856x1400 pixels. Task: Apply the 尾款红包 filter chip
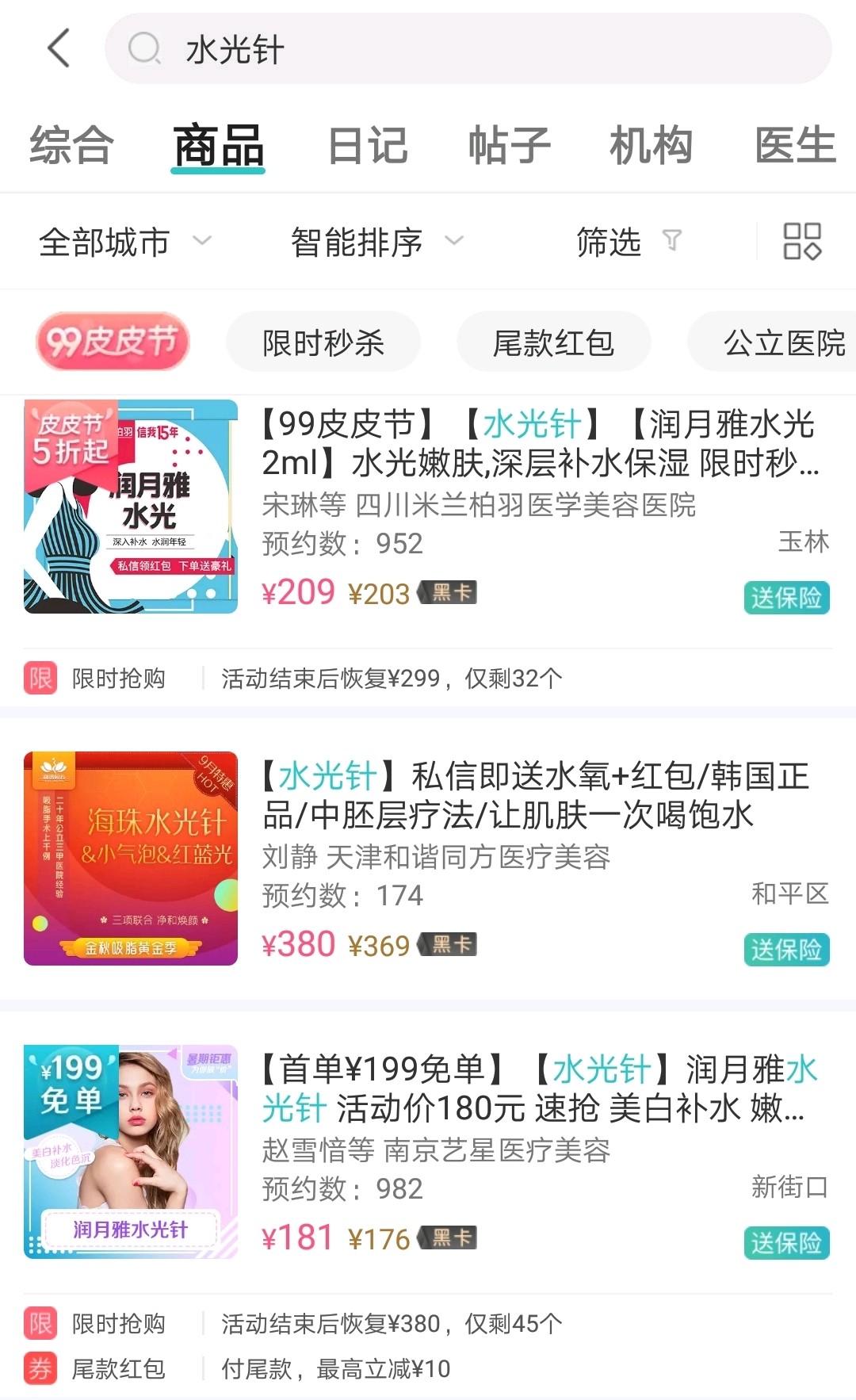[x=554, y=342]
